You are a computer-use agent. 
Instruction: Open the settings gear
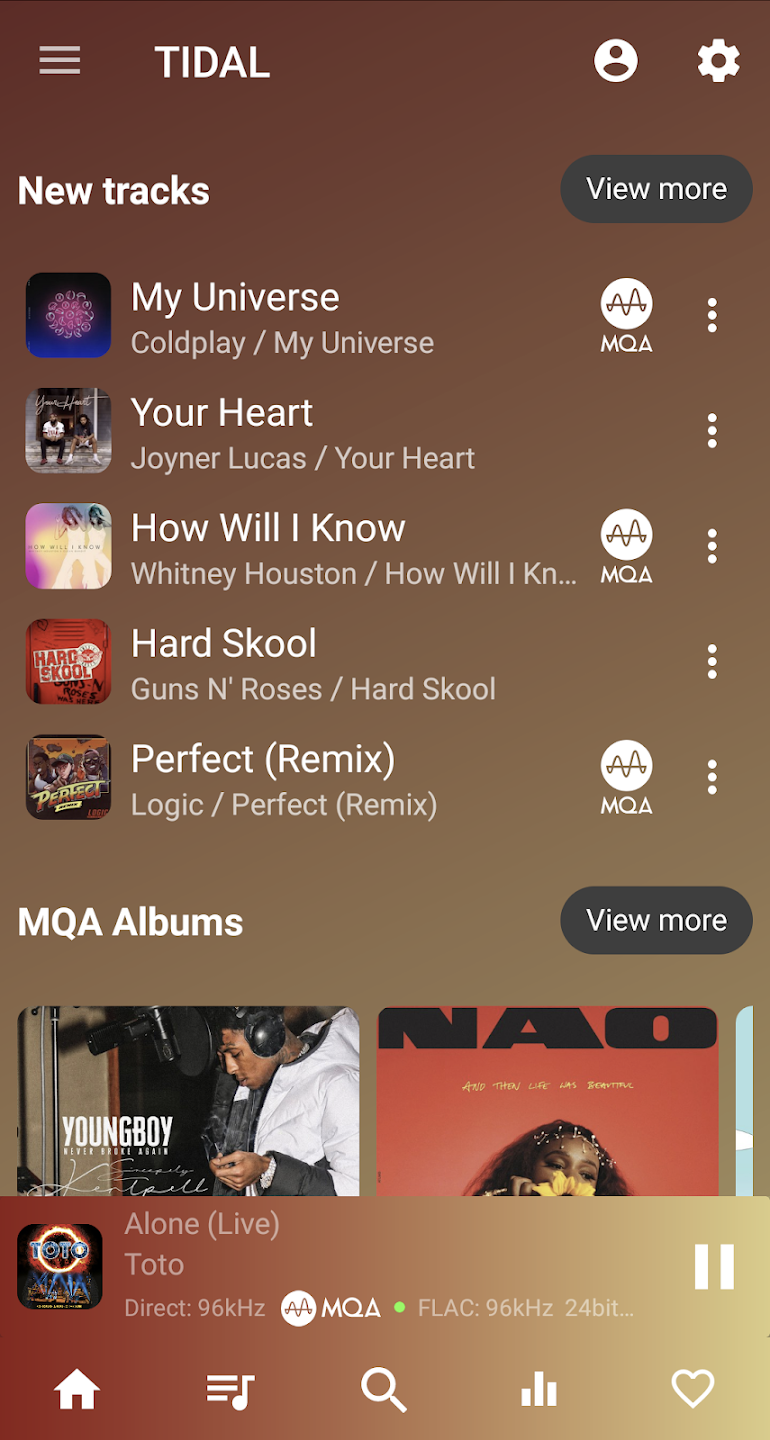718,62
